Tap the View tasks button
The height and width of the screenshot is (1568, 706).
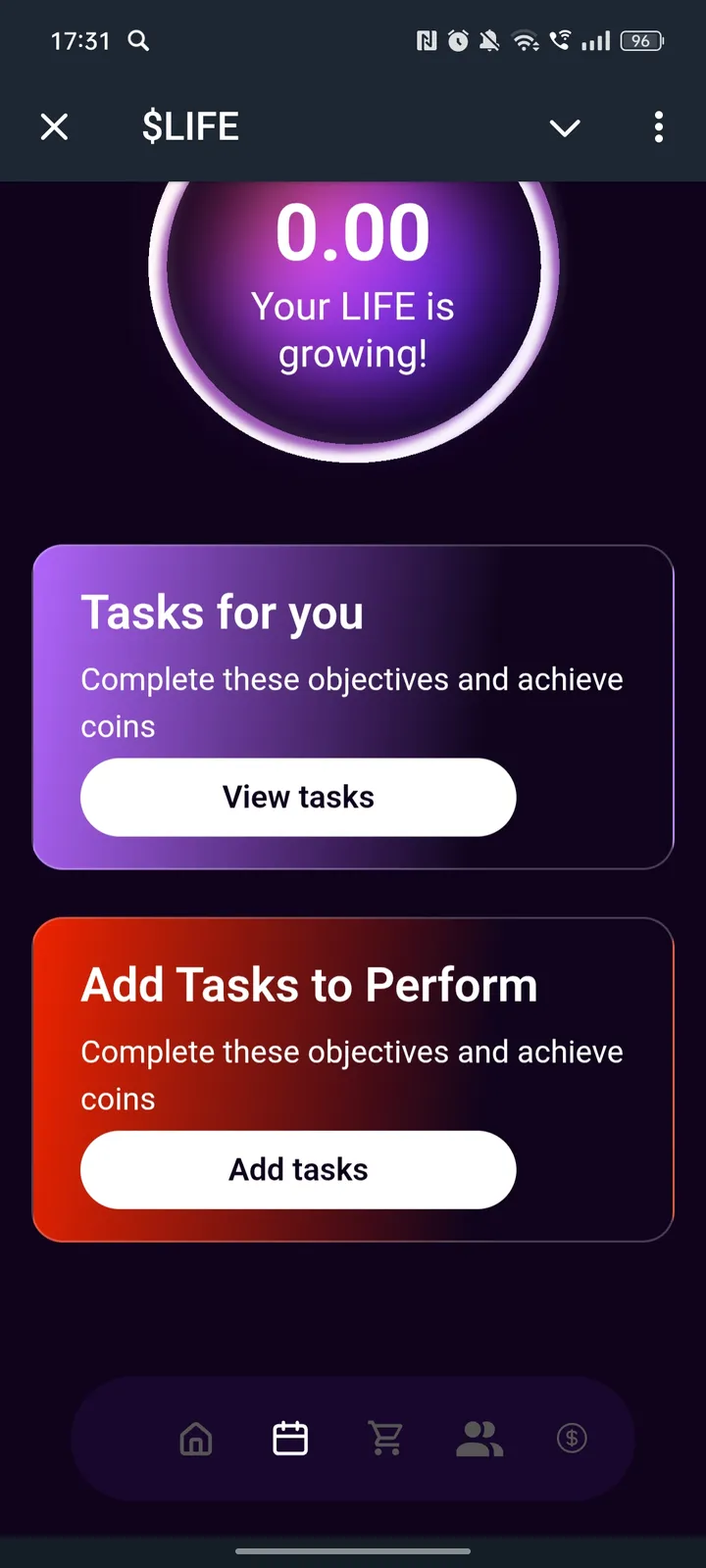pyautogui.click(x=298, y=797)
